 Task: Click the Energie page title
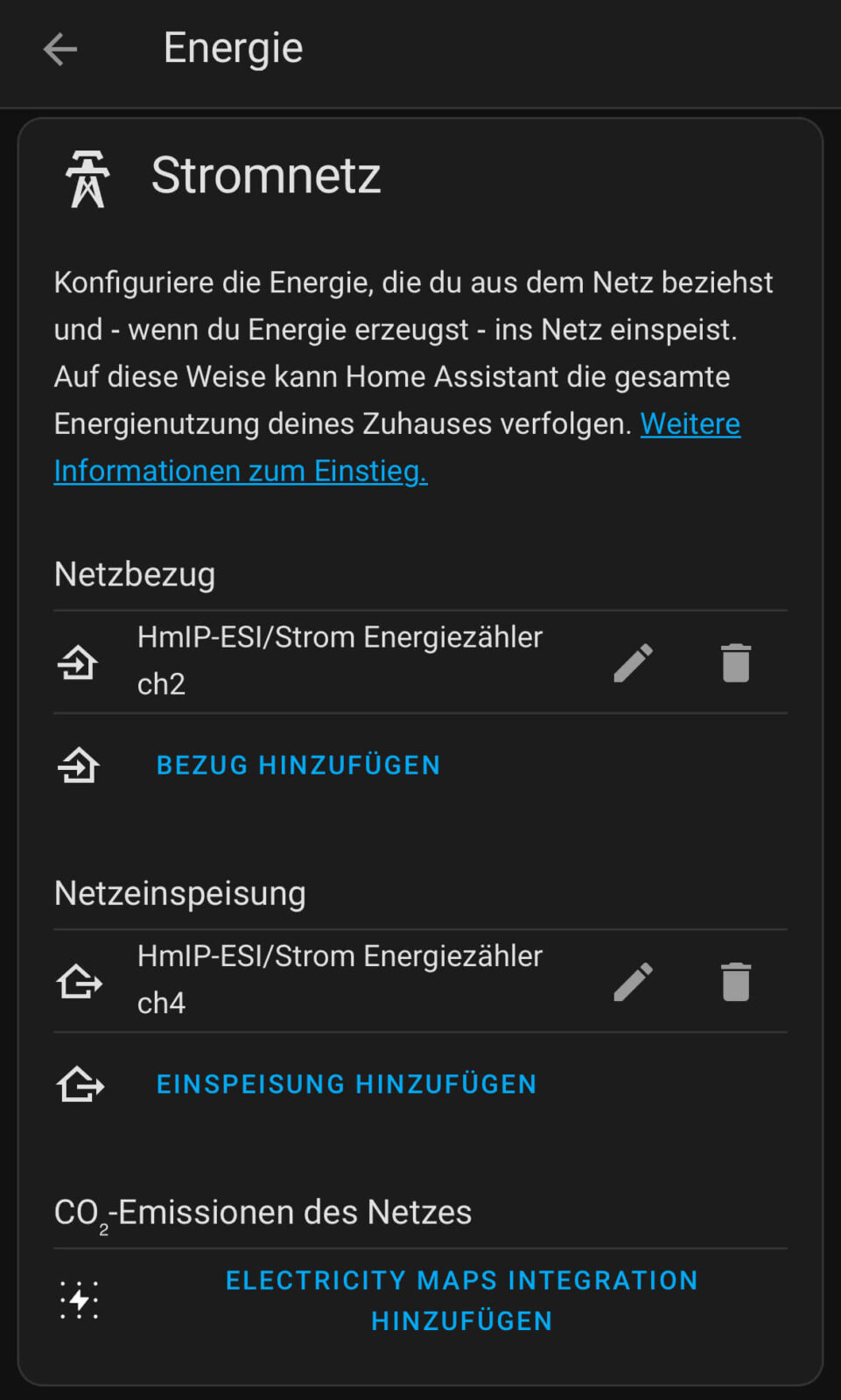(233, 48)
